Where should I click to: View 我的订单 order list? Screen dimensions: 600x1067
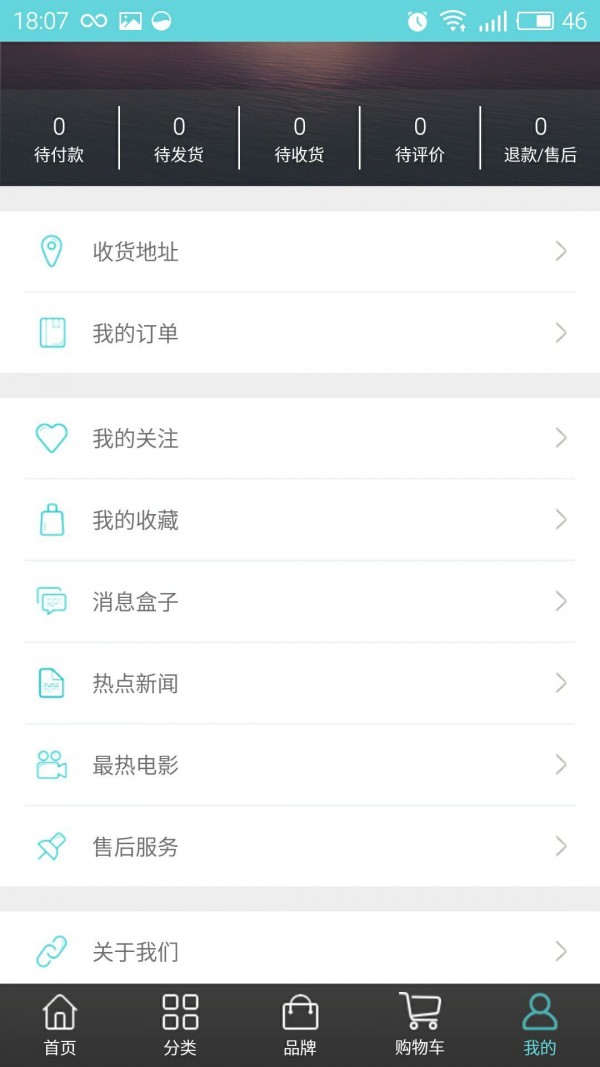coord(300,333)
